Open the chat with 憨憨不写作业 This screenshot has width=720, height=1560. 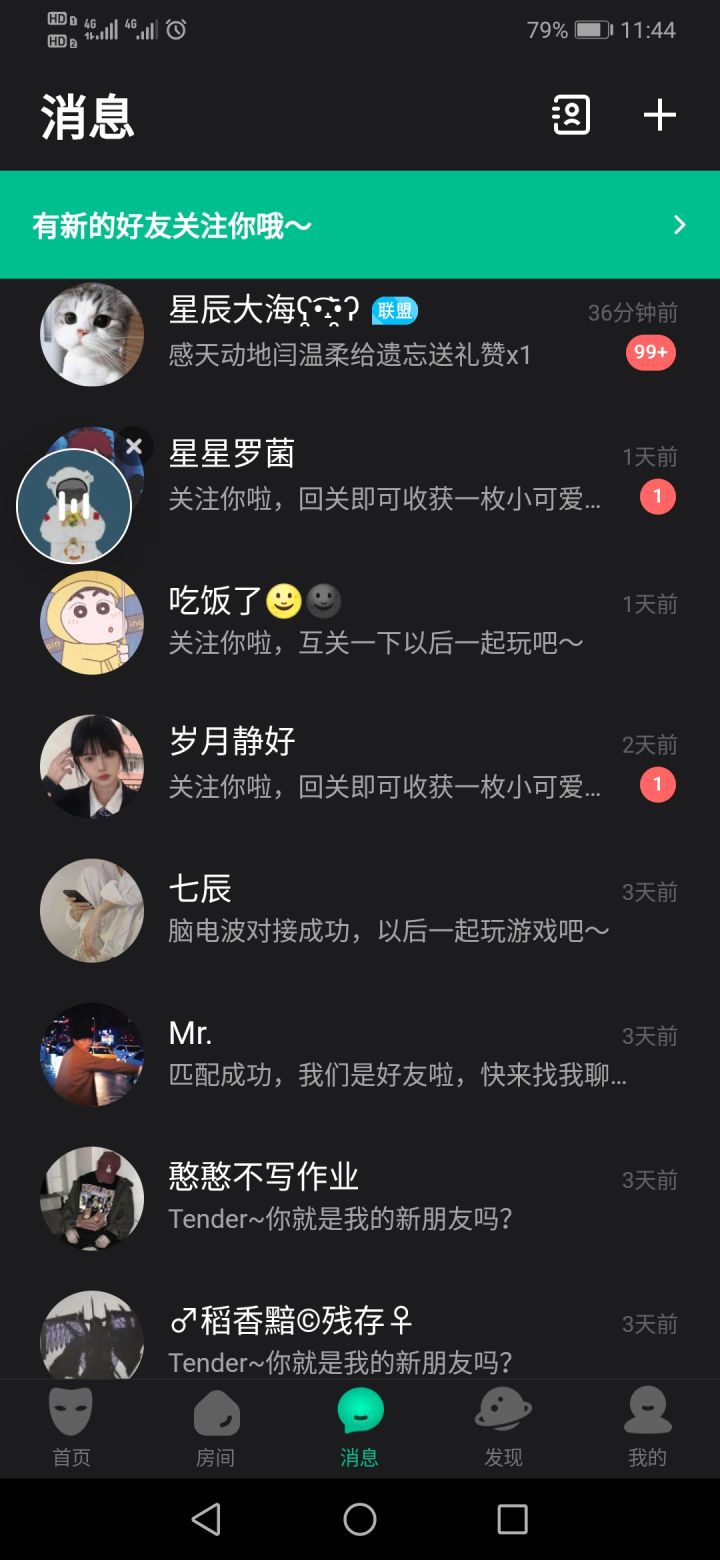360,1197
